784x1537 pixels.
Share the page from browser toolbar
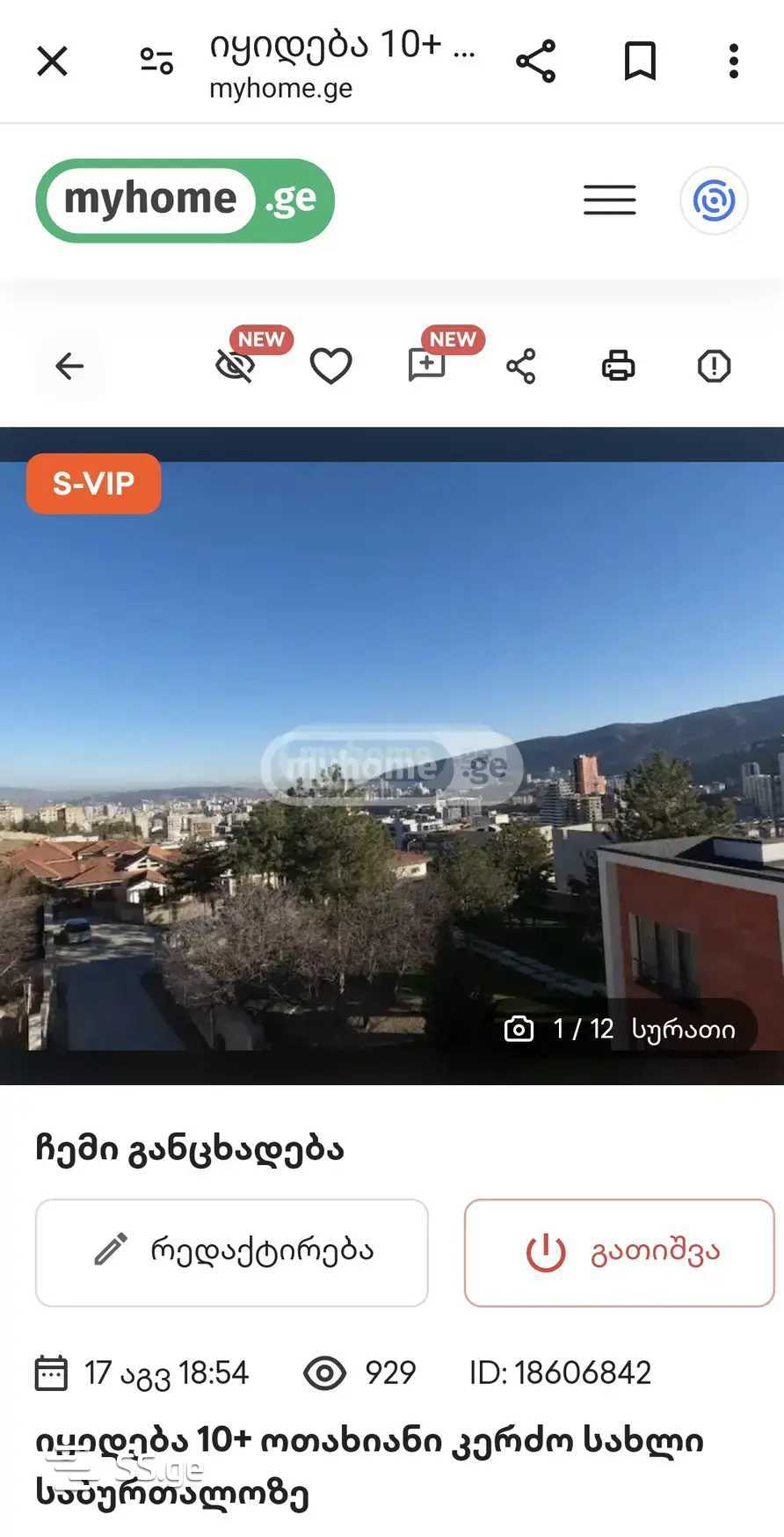535,62
